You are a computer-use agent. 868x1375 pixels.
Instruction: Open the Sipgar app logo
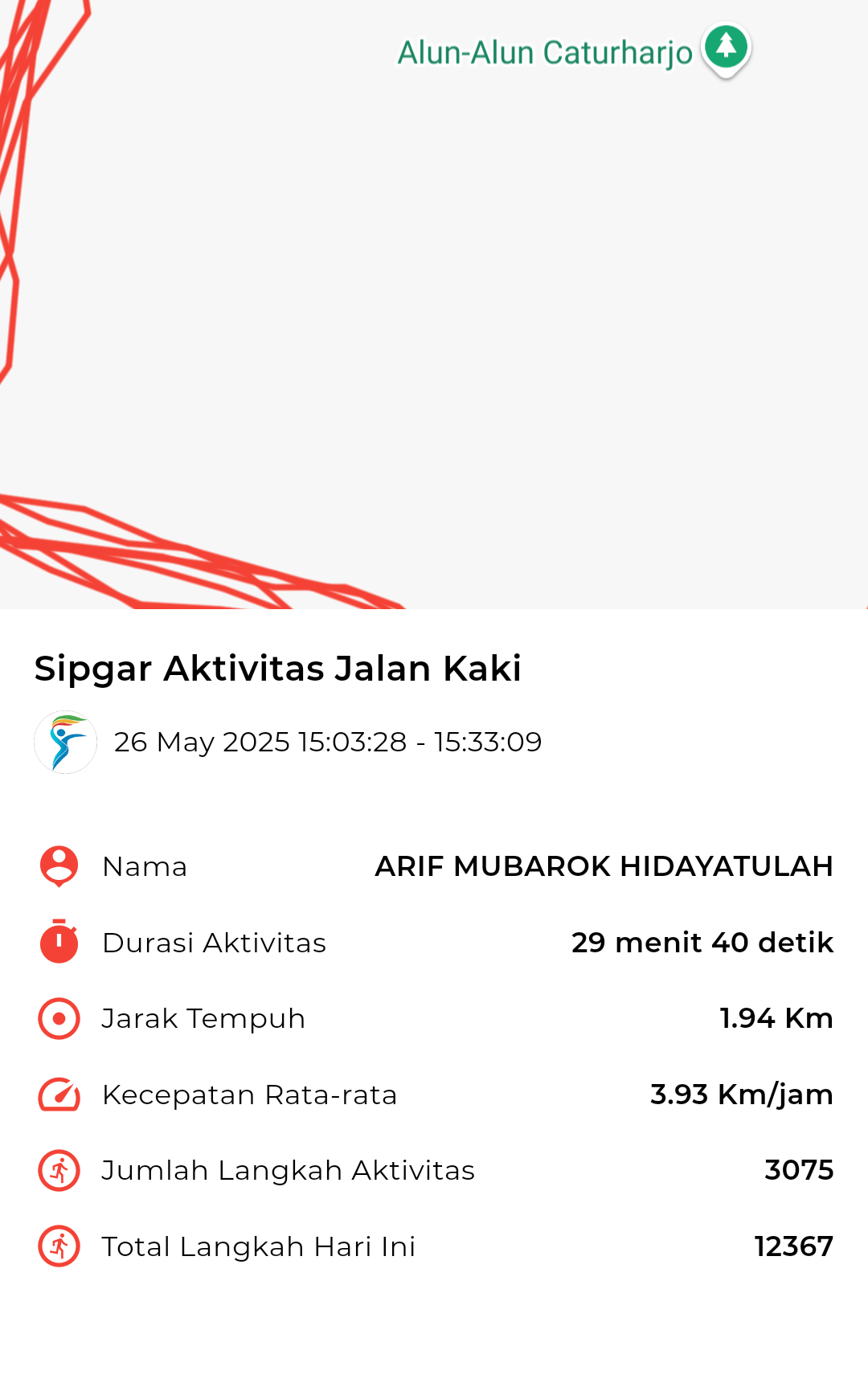coord(65,741)
